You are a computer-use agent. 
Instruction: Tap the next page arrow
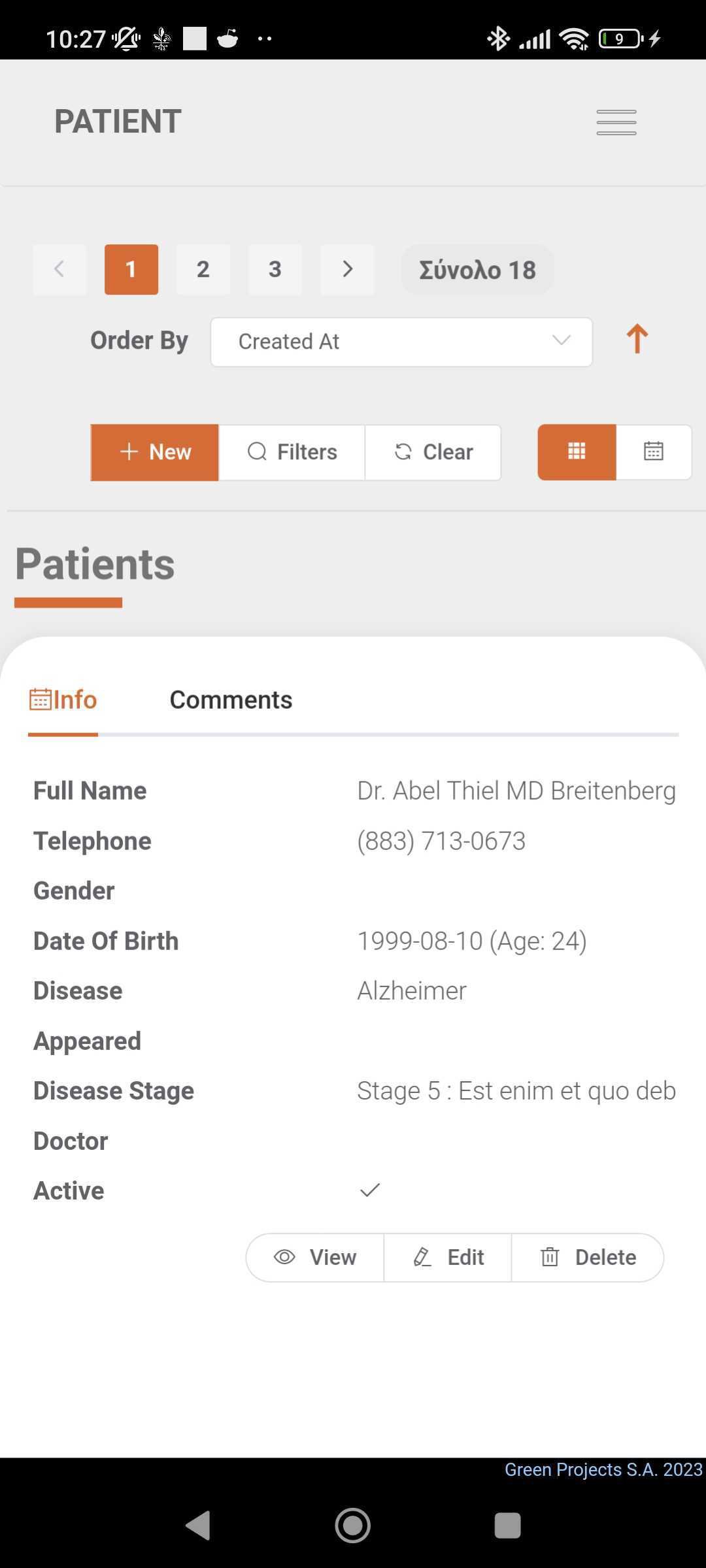347,269
